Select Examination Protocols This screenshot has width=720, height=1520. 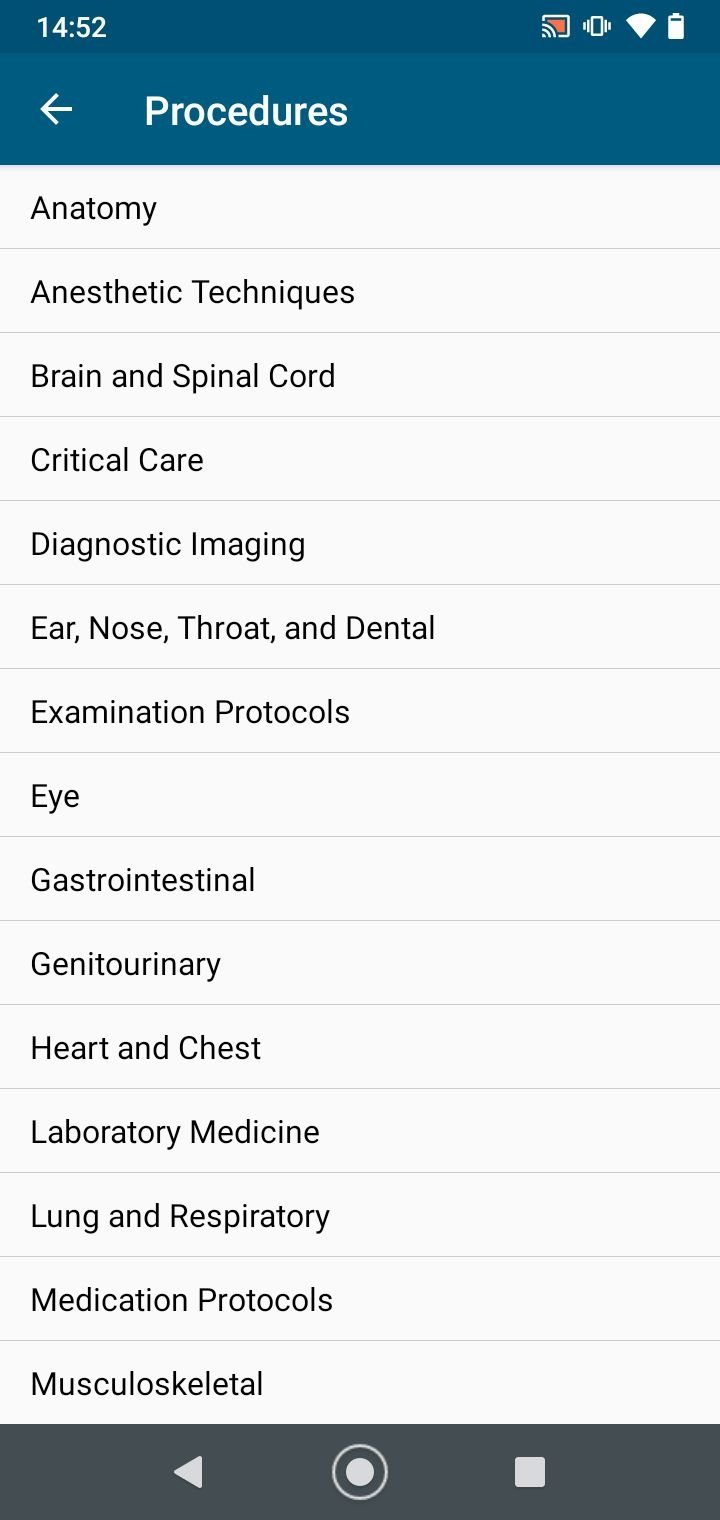pos(360,712)
